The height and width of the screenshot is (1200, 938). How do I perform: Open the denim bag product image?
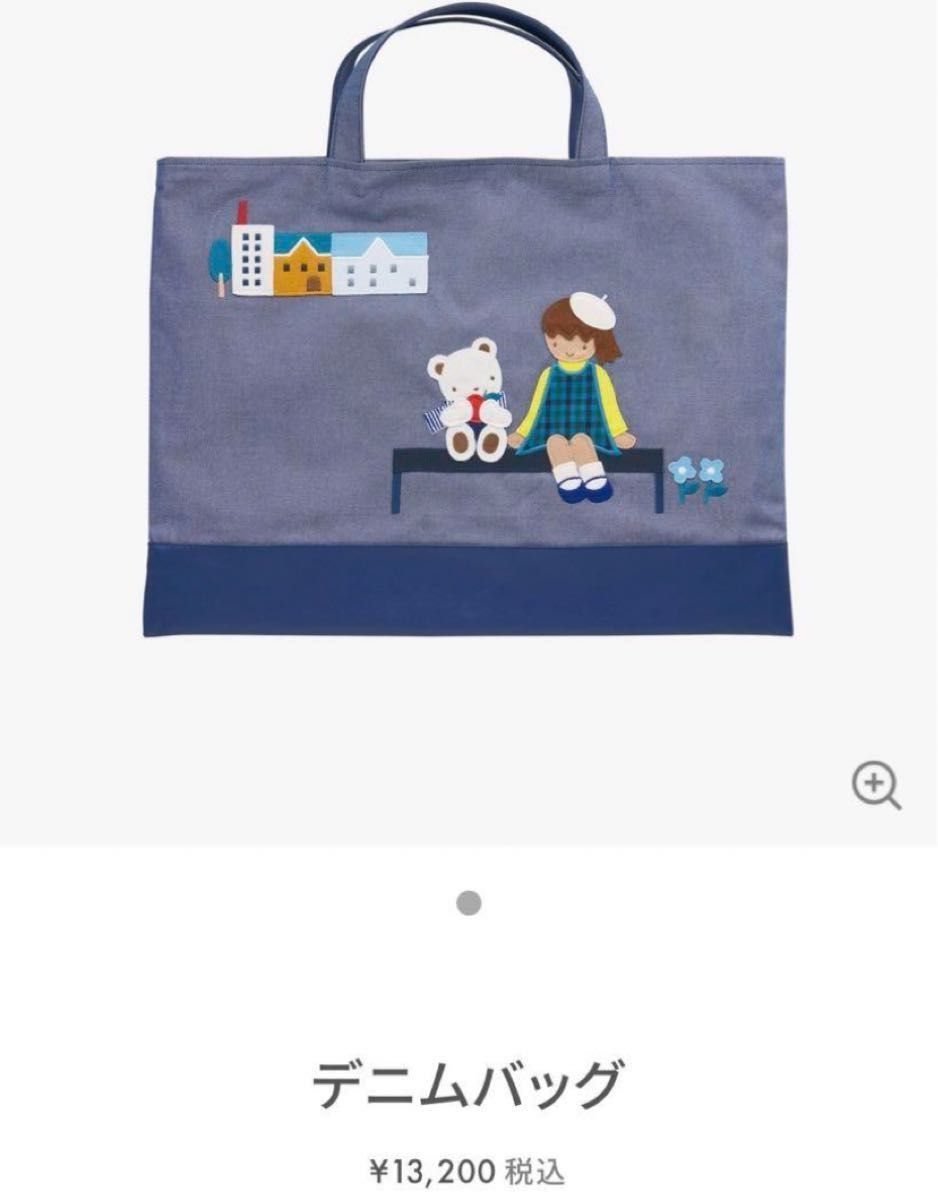(469, 380)
